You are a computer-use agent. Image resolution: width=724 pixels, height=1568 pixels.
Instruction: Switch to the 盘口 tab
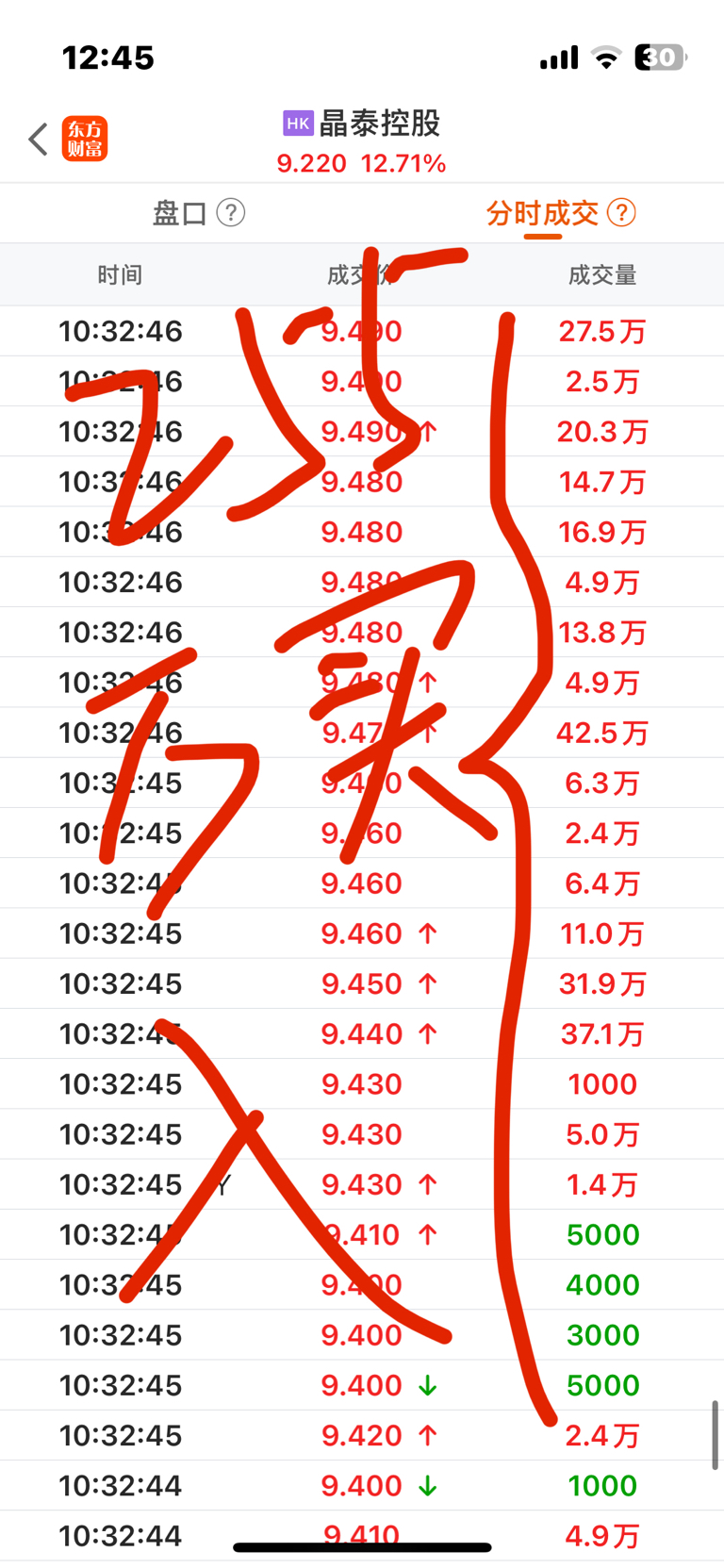coord(179,213)
